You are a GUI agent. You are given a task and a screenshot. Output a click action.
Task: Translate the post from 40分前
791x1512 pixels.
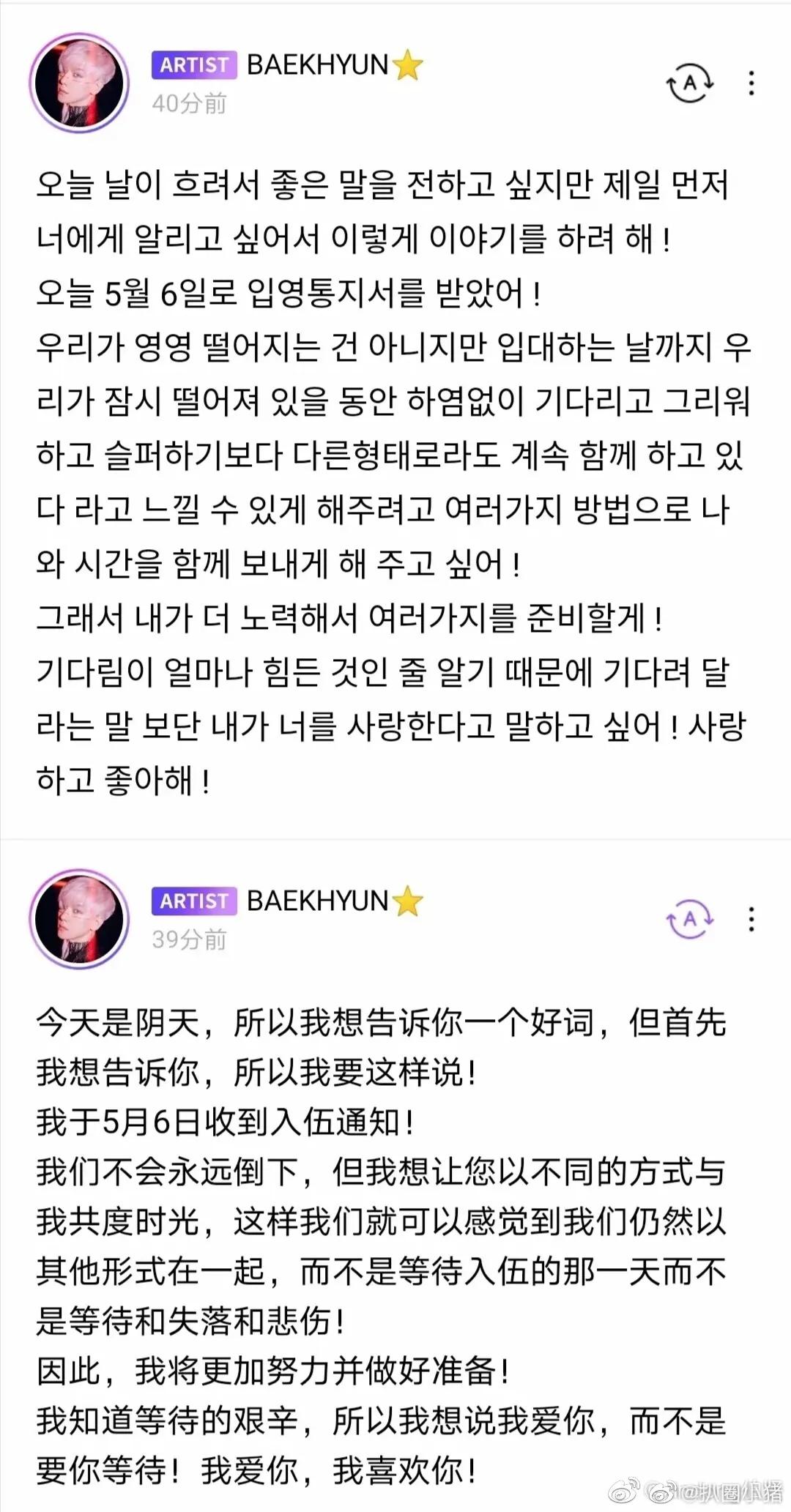[x=689, y=83]
